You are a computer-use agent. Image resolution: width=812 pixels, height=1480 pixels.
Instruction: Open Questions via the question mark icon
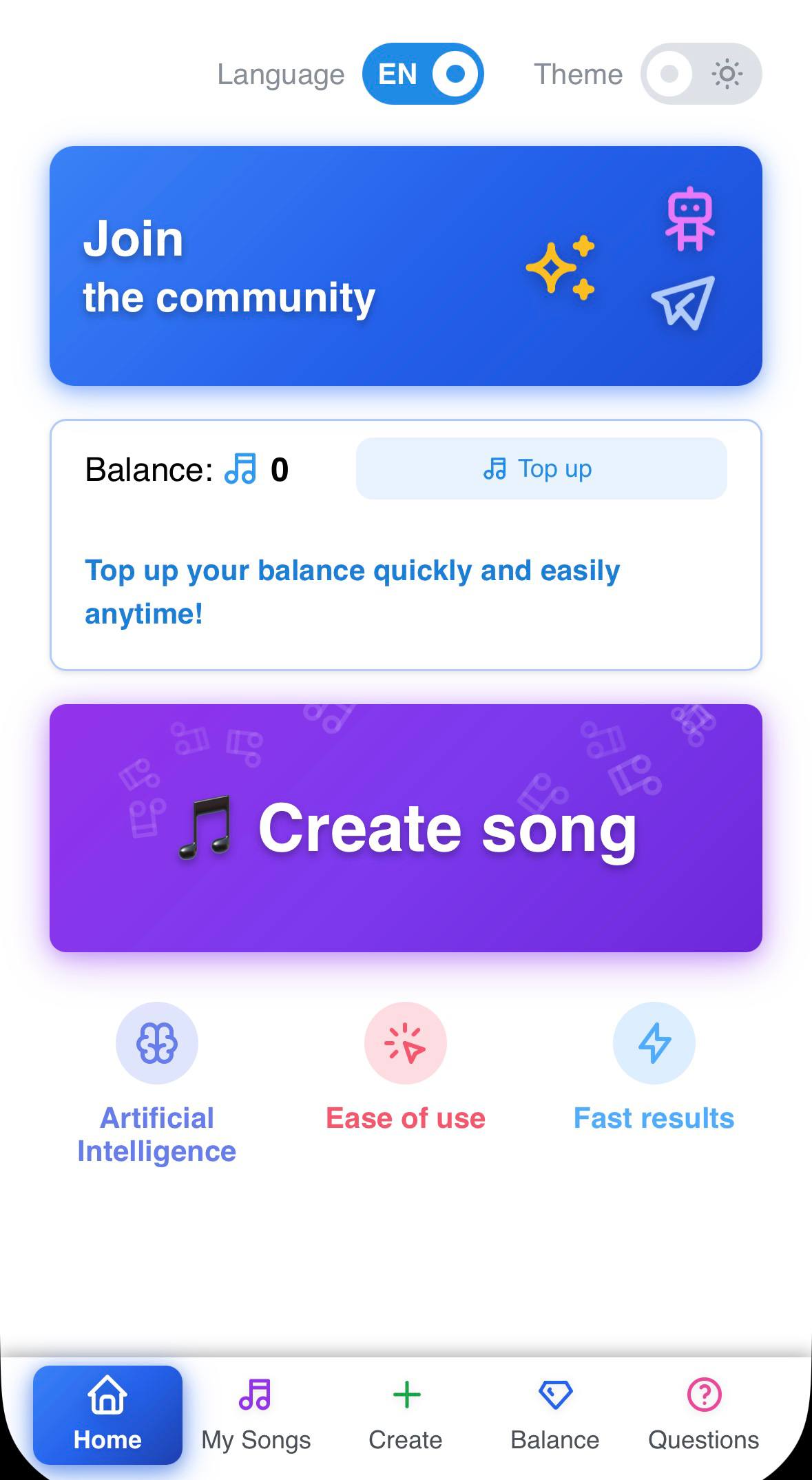tap(703, 1396)
